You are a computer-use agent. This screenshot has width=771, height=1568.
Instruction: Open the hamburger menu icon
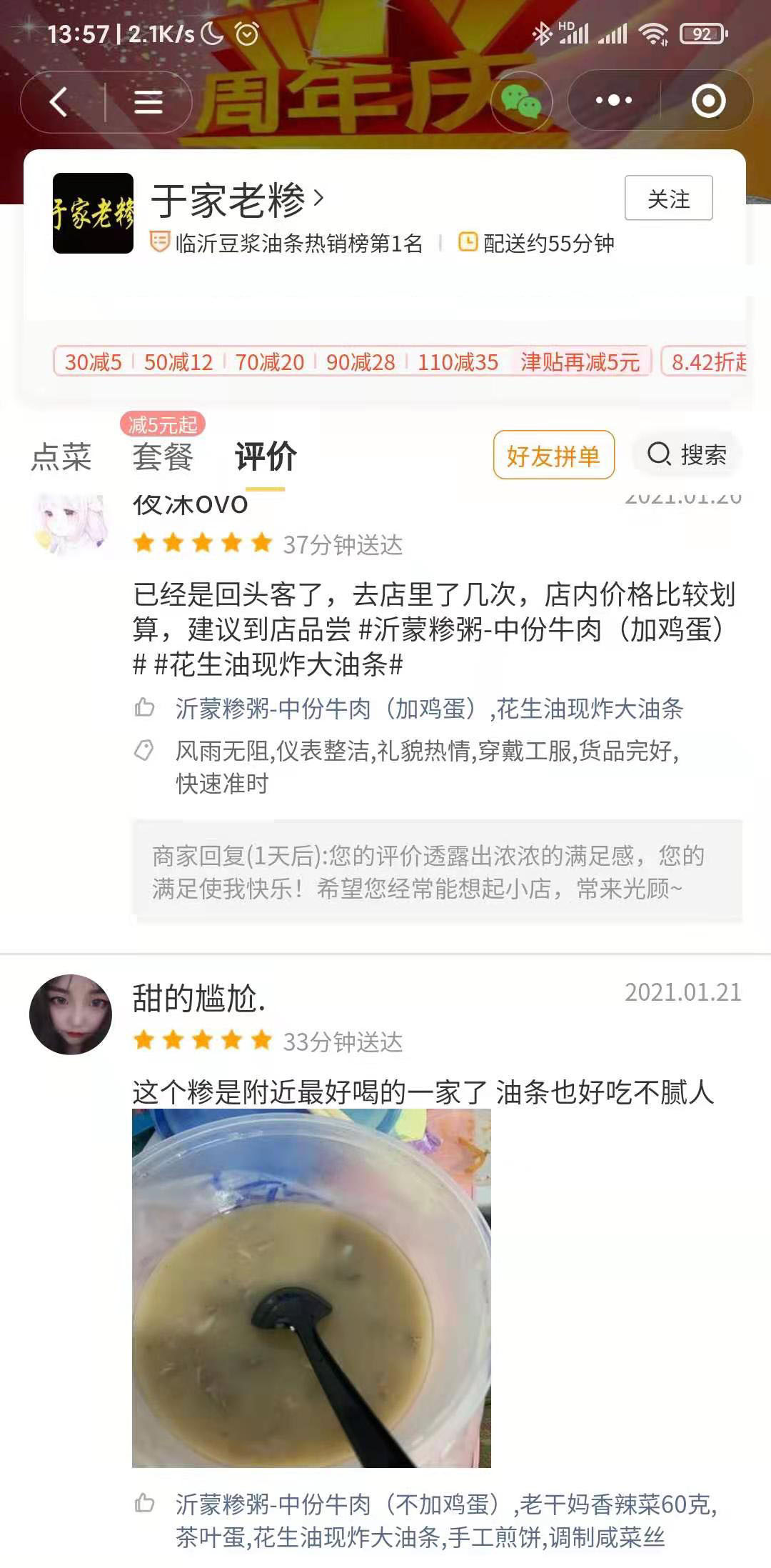(148, 101)
